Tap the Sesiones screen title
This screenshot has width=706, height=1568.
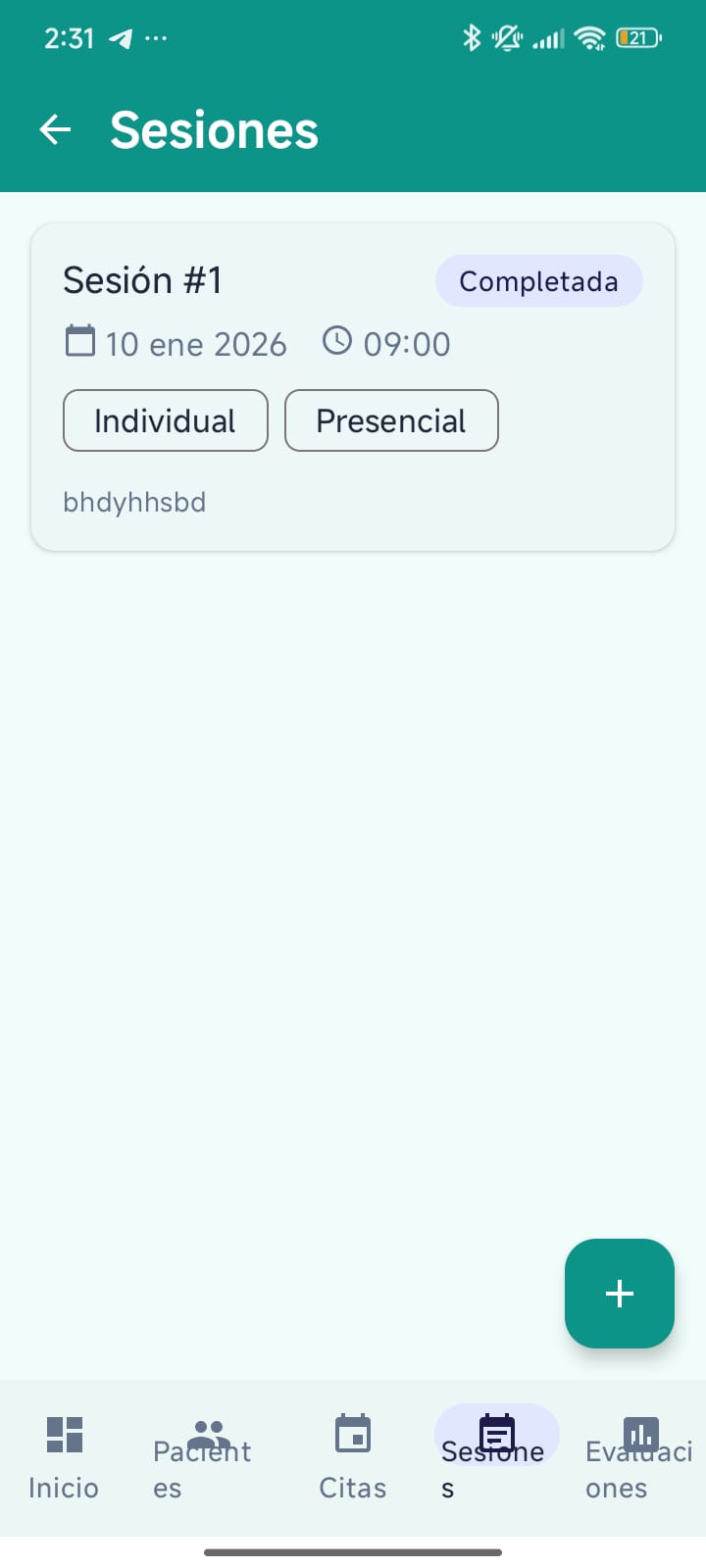point(214,128)
